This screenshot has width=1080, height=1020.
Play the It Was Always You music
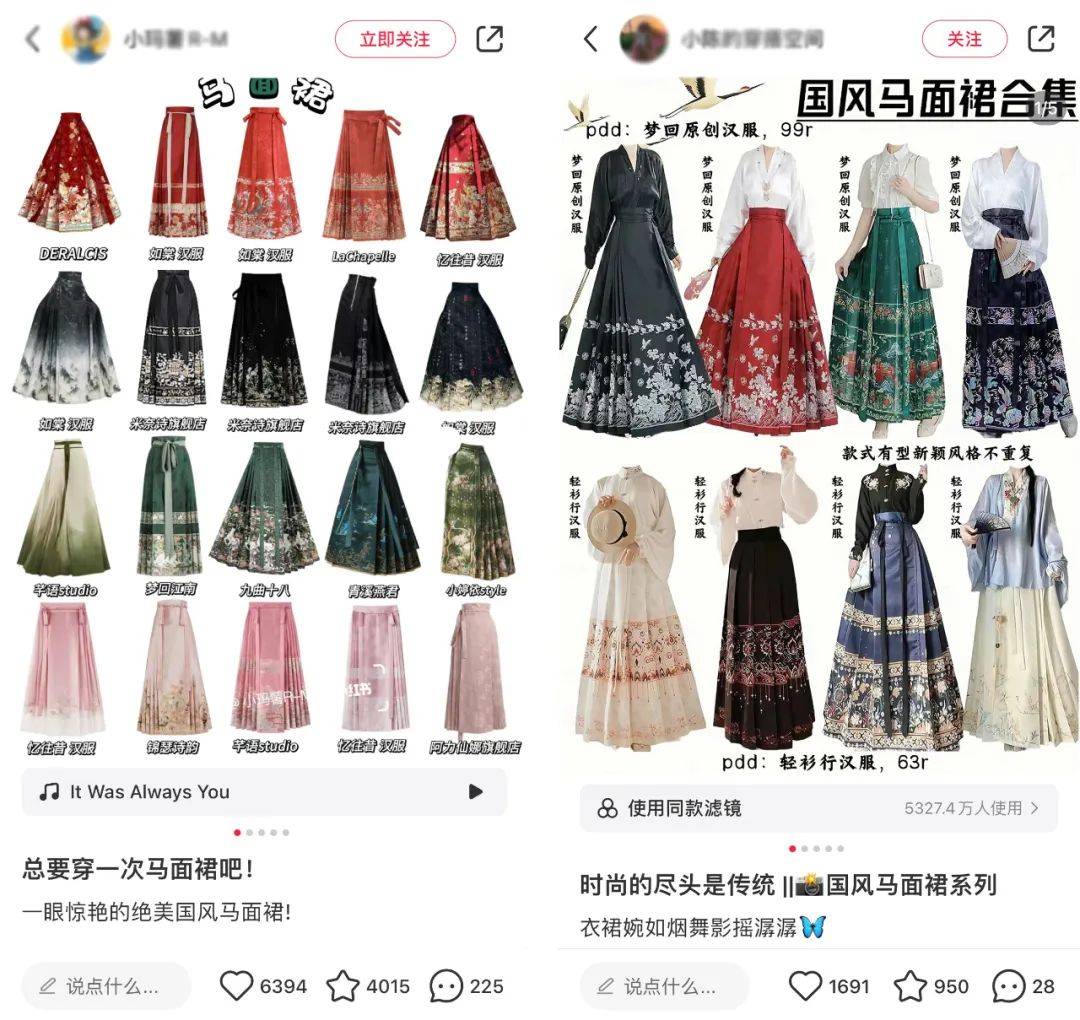pyautogui.click(x=475, y=792)
